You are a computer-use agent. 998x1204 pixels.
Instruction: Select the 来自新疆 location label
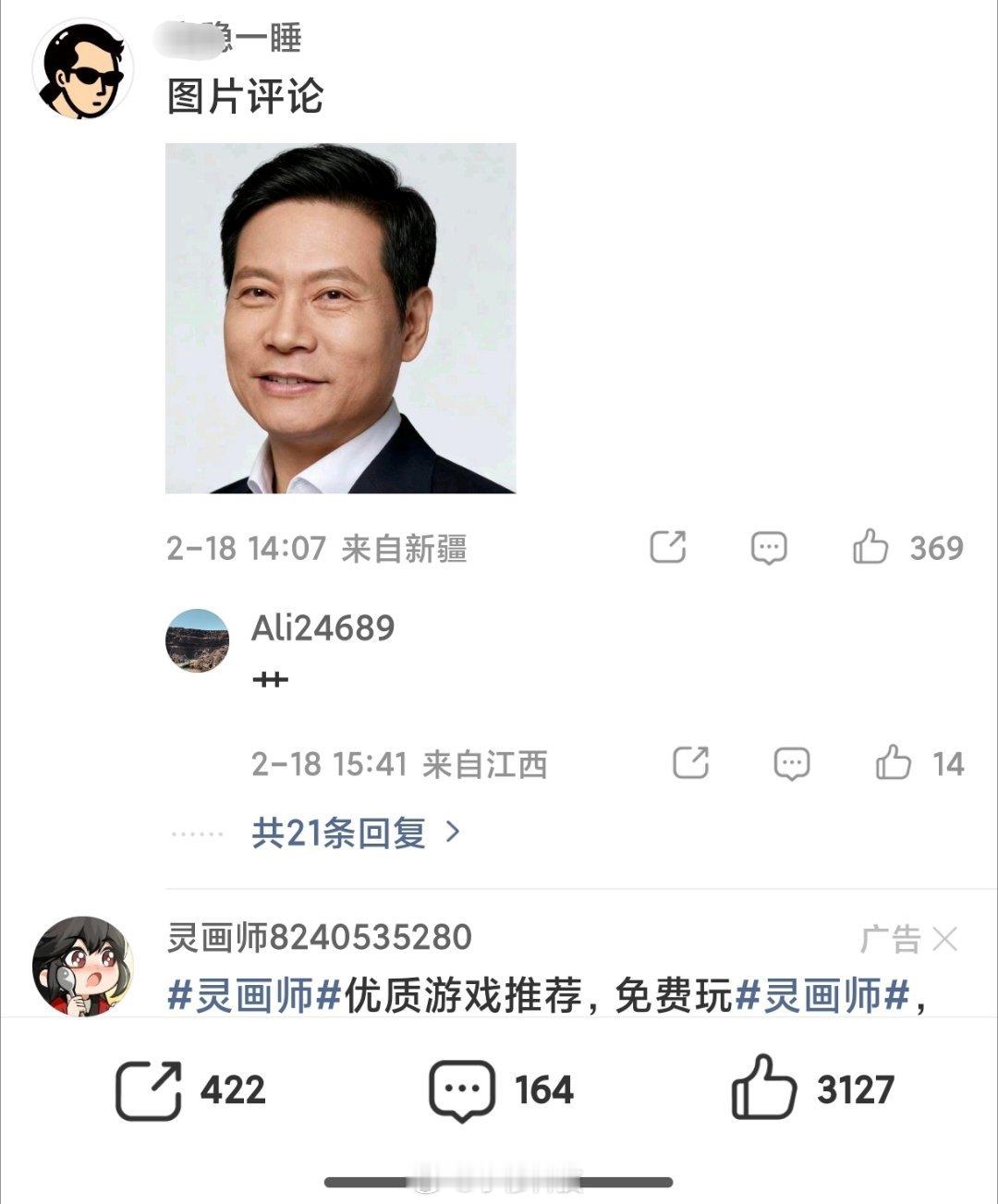404,547
